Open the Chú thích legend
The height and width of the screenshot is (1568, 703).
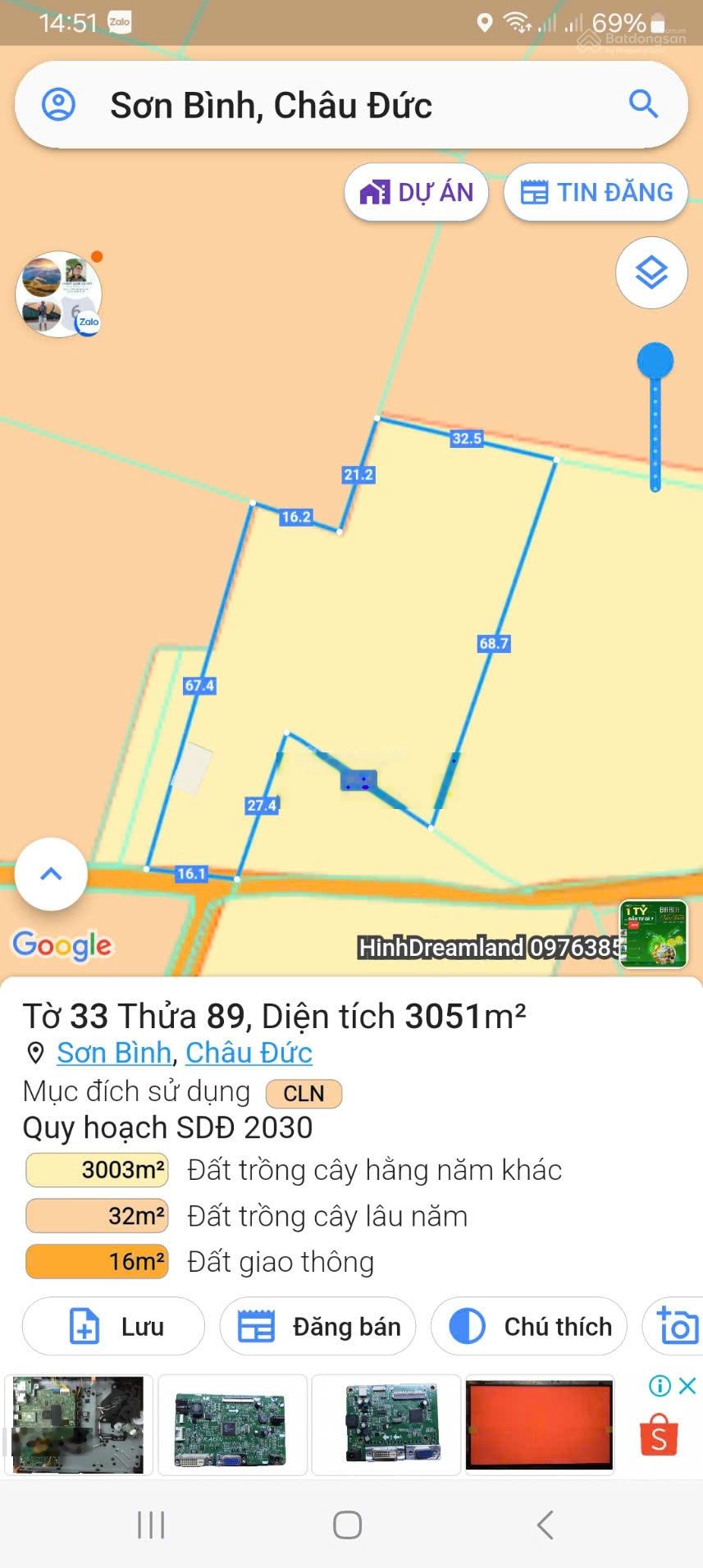(529, 1326)
